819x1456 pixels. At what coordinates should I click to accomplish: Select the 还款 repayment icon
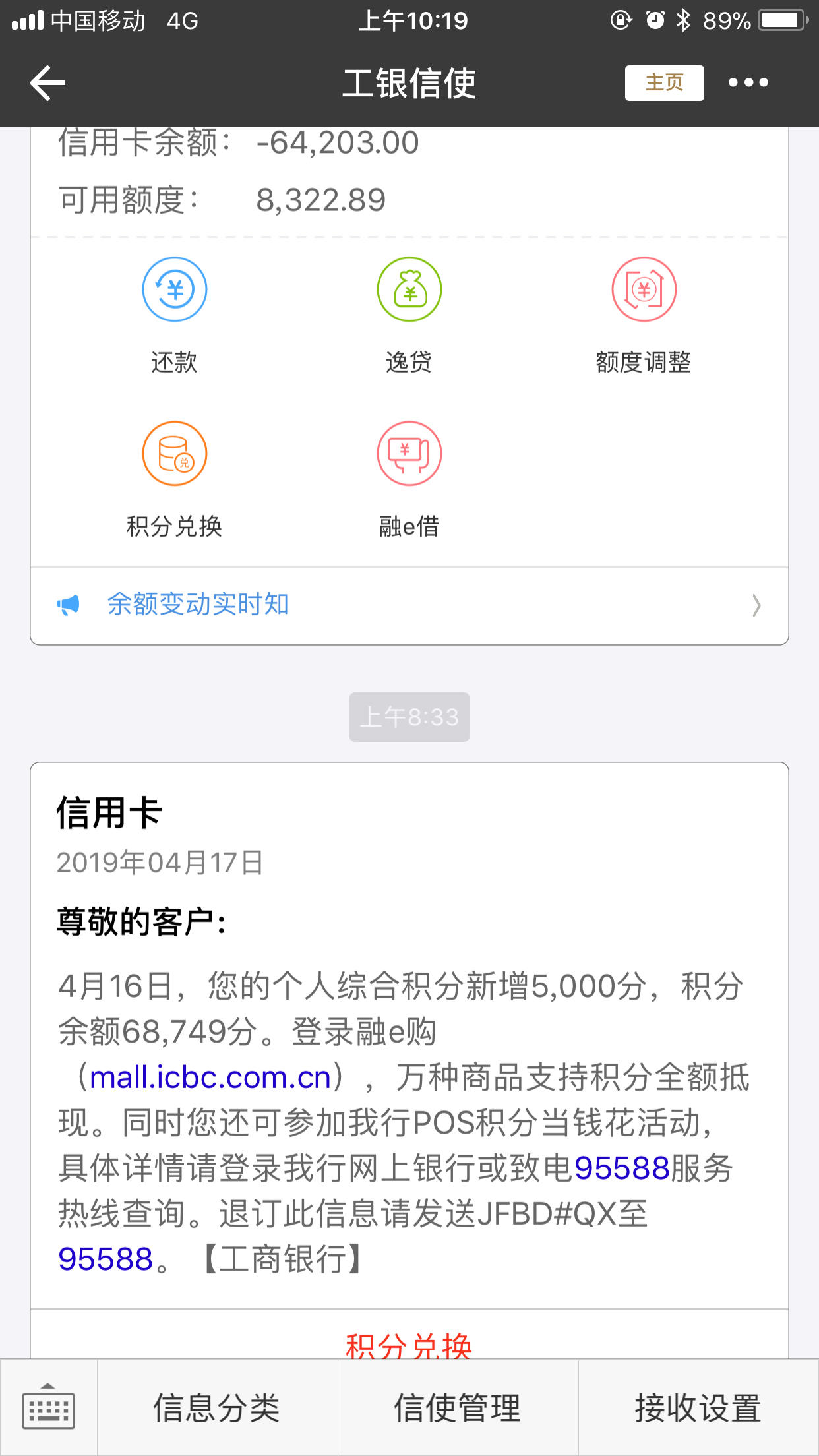(x=174, y=289)
